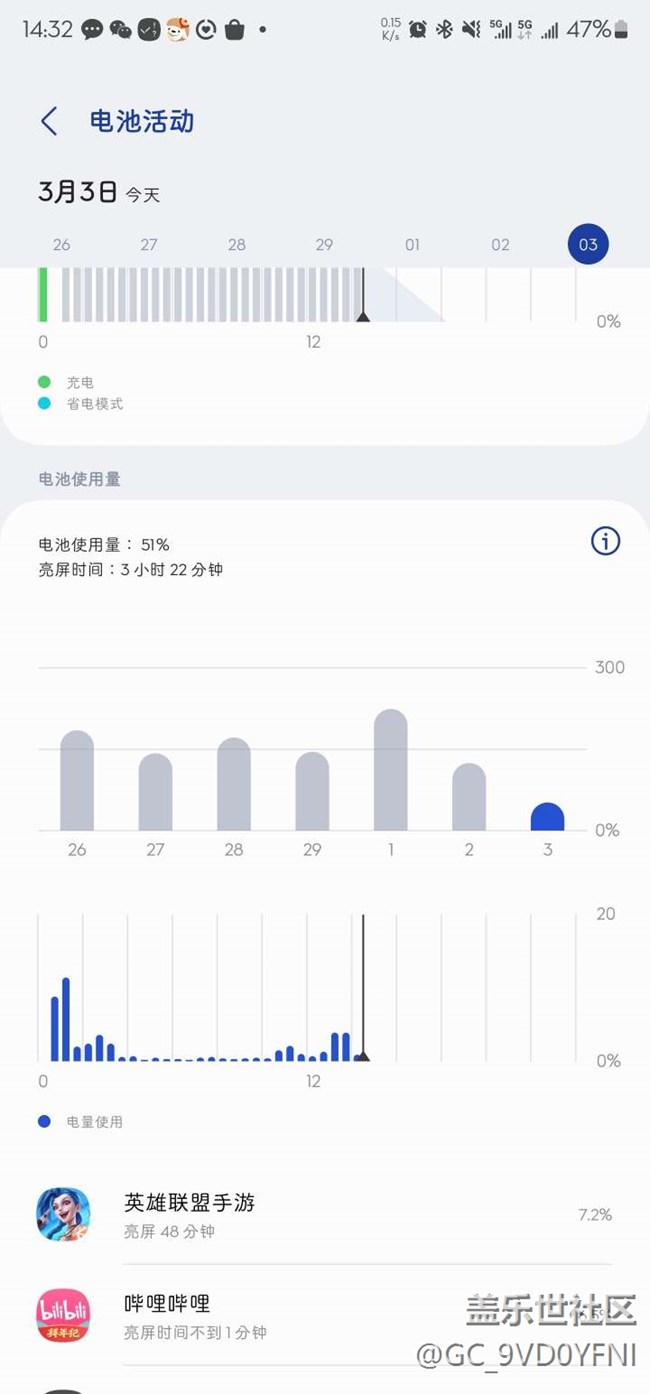
Task: Open battery usage info icon
Action: (605, 541)
